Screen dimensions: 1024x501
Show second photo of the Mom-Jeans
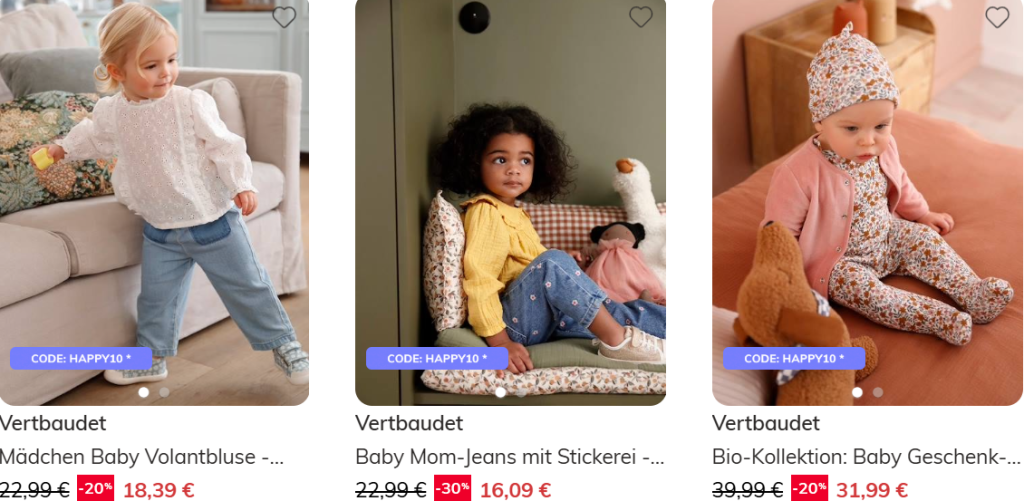[521, 392]
